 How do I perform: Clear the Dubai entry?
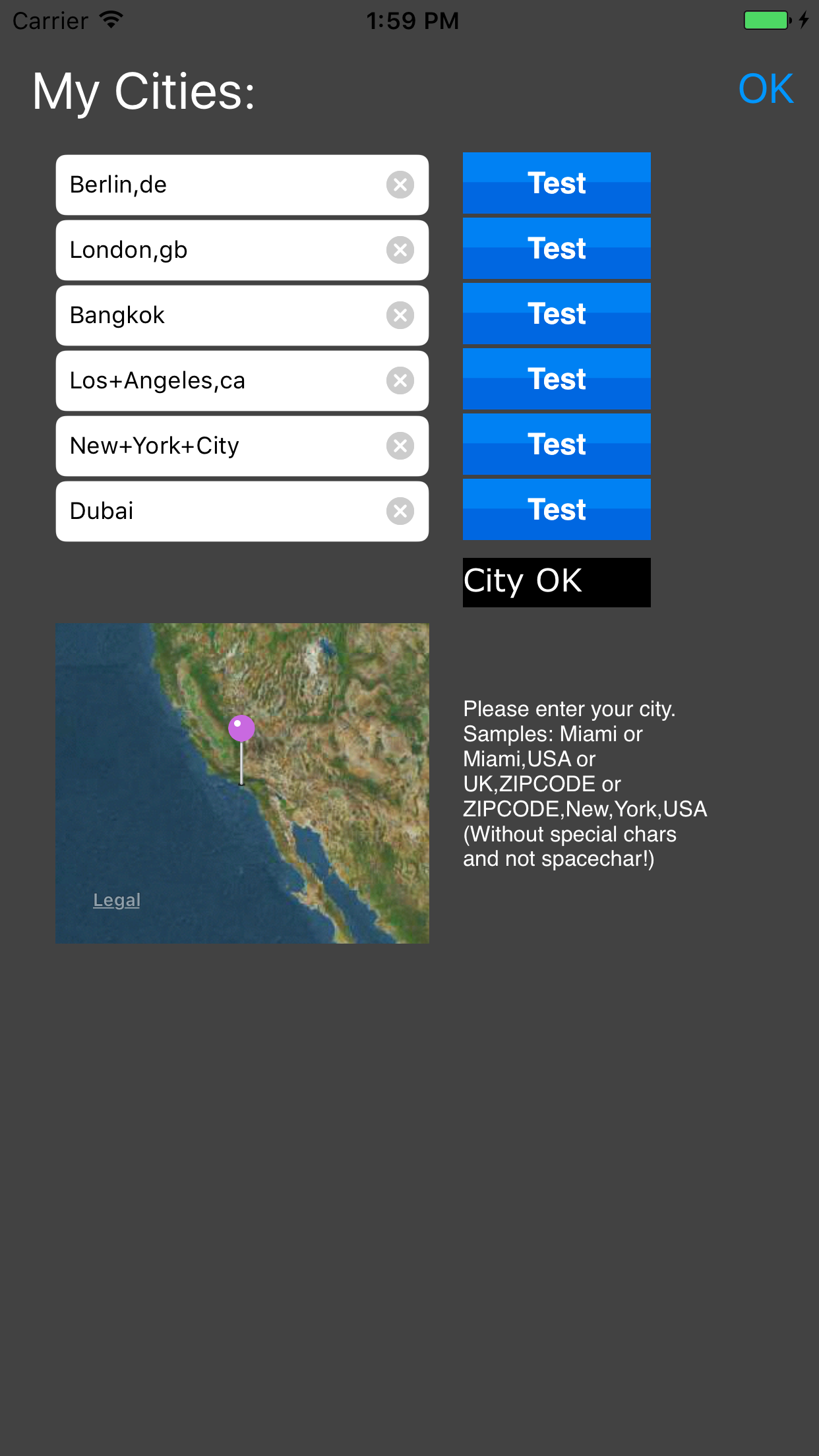click(400, 511)
